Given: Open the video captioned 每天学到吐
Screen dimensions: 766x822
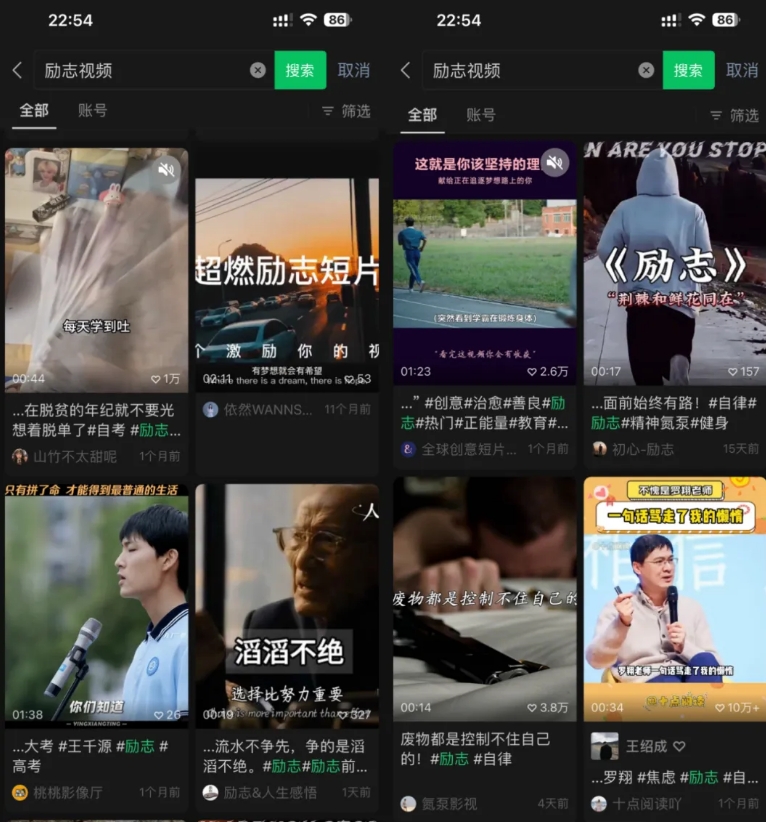Looking at the screenshot, I should point(96,270).
